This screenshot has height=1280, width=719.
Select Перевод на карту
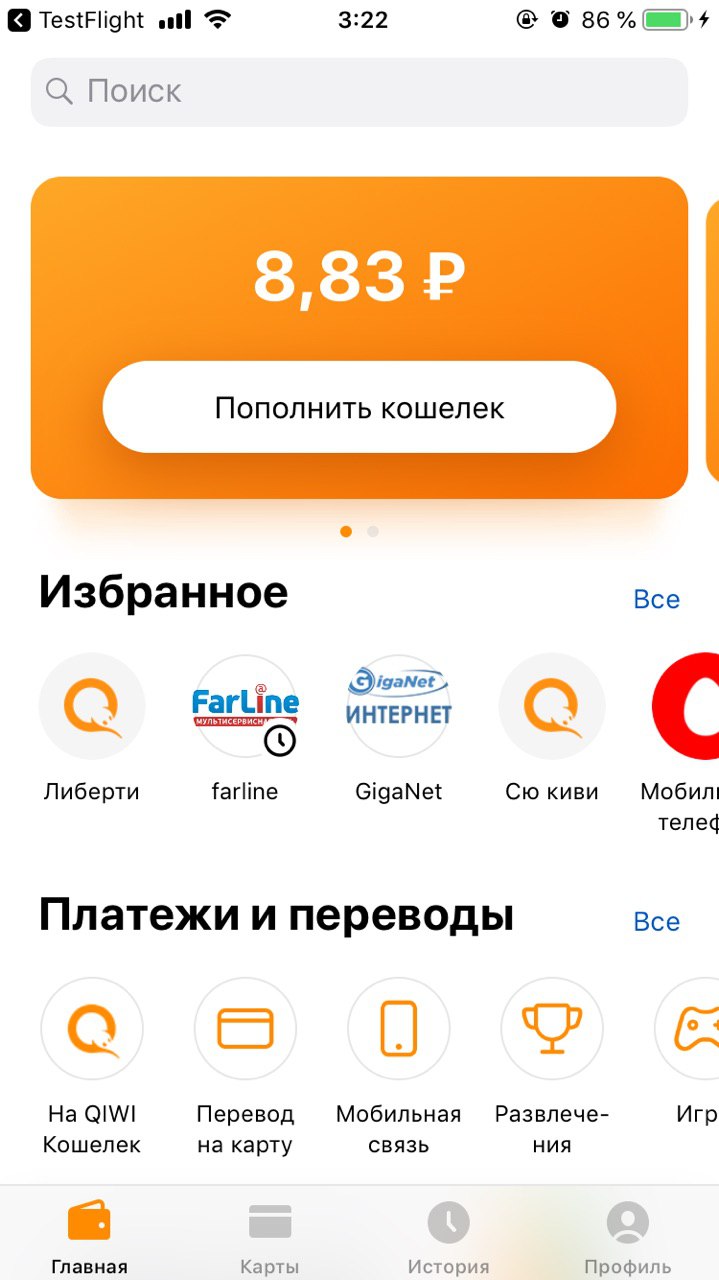tap(245, 1030)
